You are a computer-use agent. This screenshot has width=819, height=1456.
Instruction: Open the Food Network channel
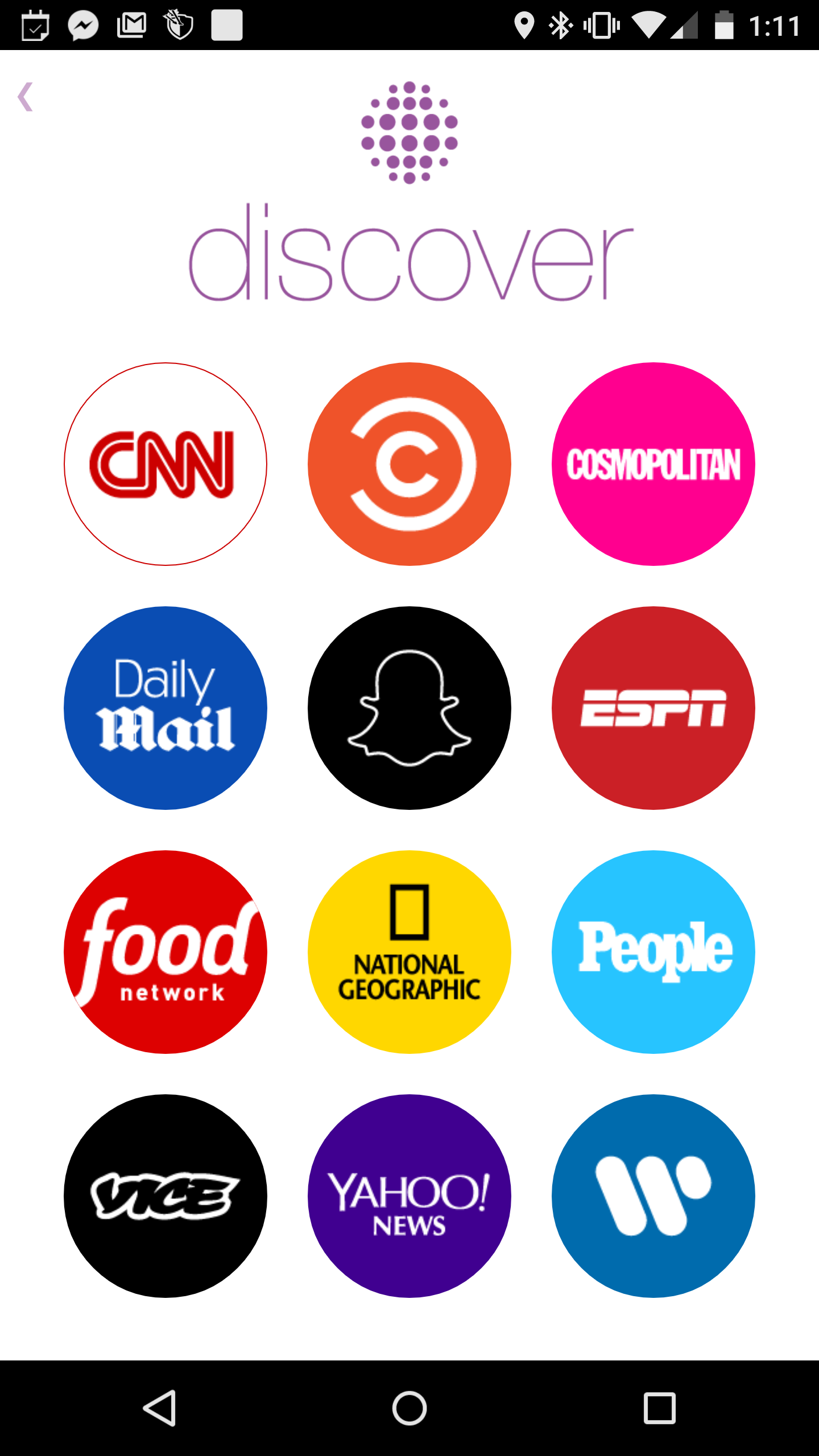pos(166,952)
